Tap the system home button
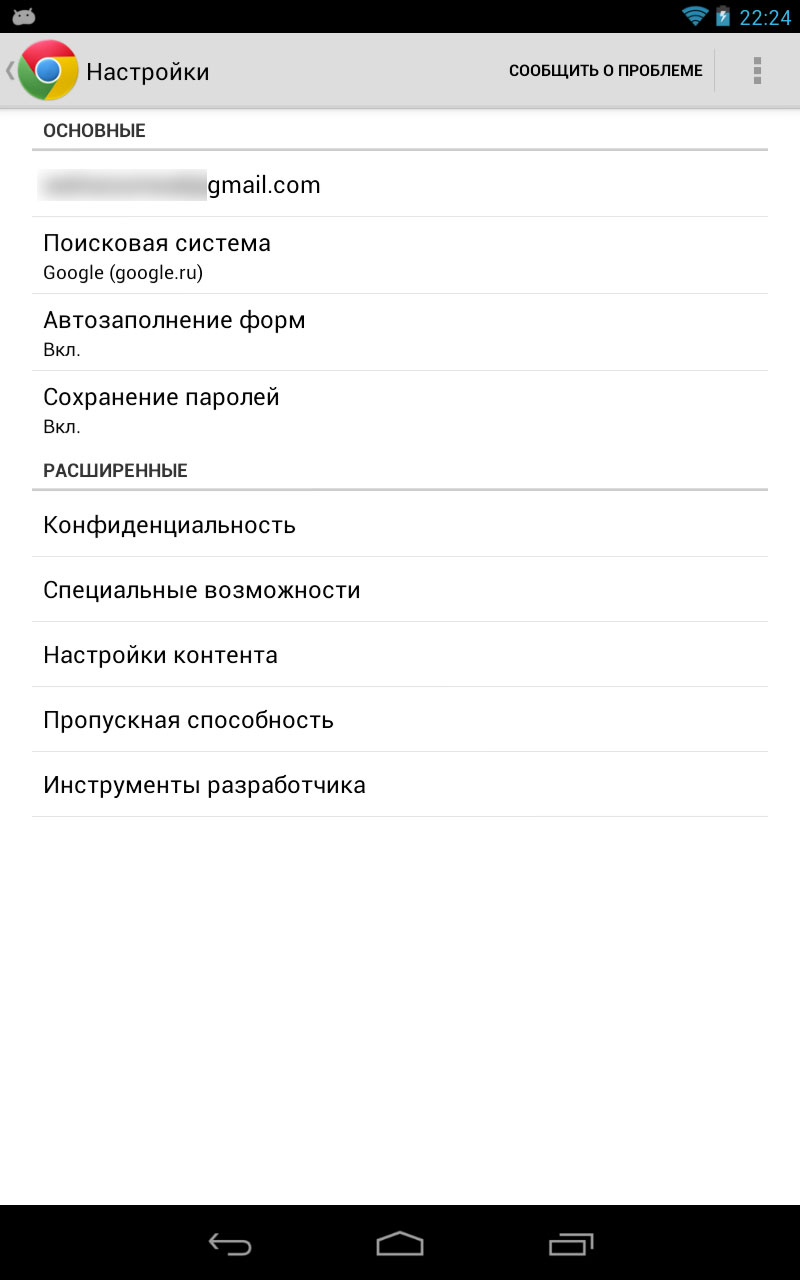800x1280 pixels. click(400, 1243)
